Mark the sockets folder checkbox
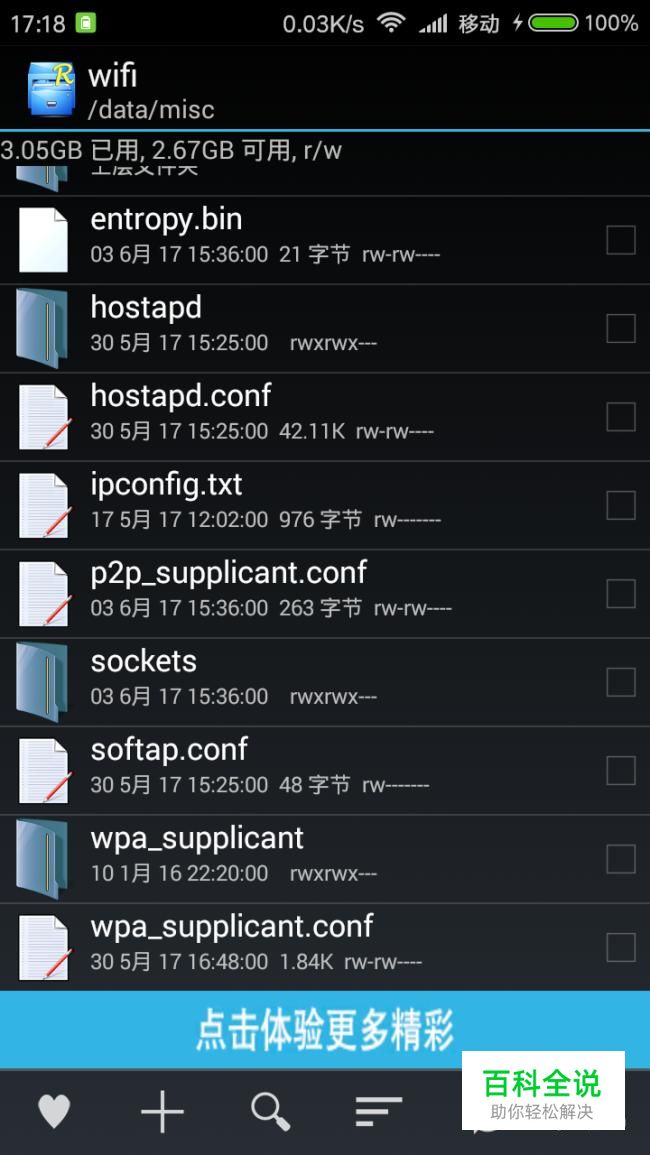Viewport: 650px width, 1155px height. click(x=621, y=682)
